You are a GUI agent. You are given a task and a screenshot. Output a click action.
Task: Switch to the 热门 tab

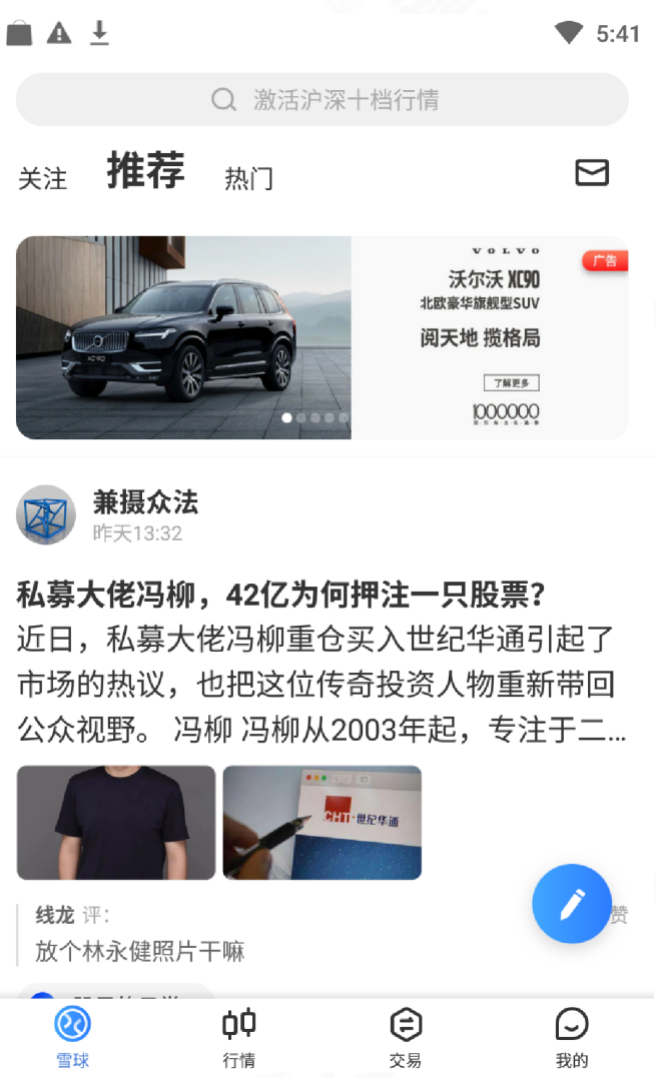pos(249,179)
